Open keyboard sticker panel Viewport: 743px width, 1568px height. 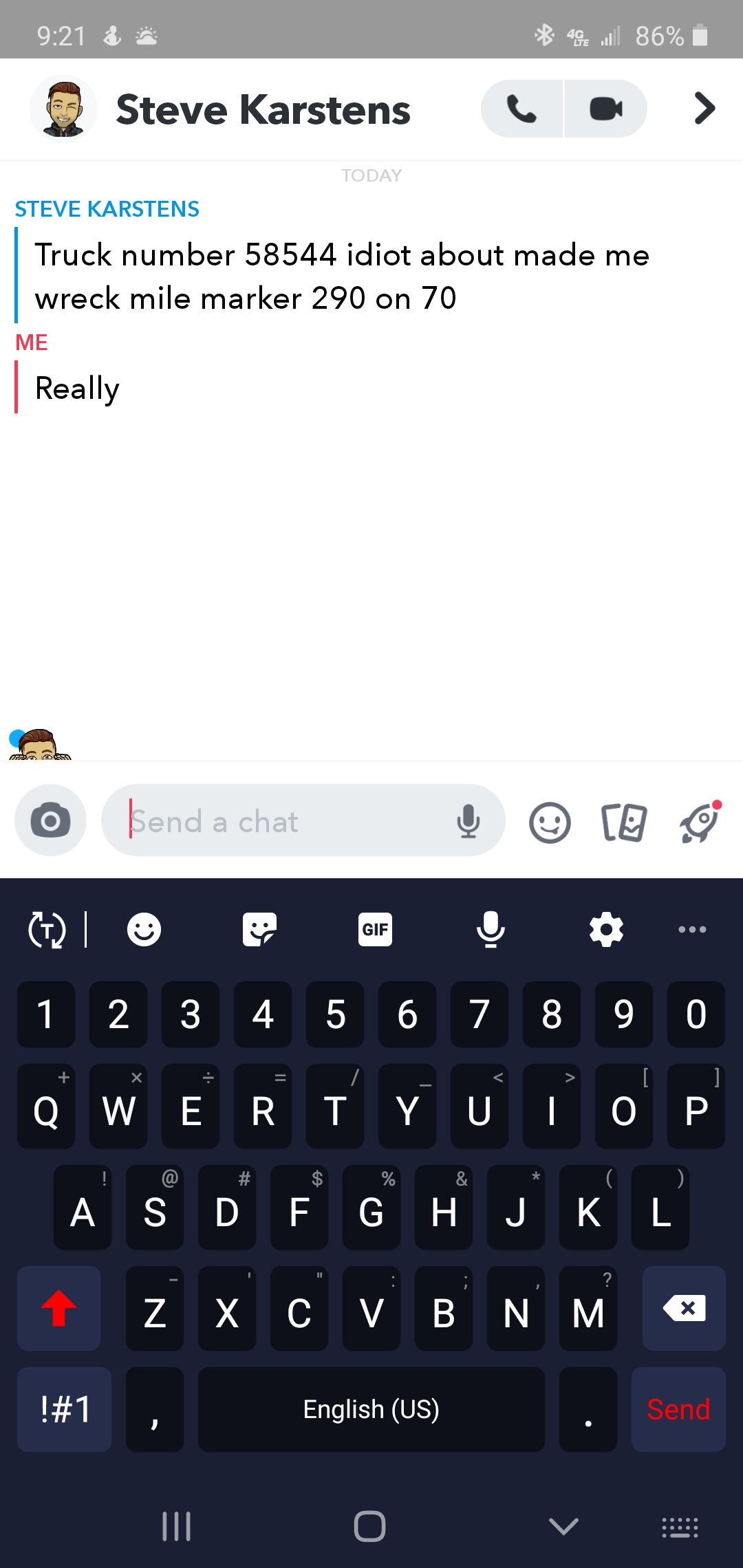259,930
